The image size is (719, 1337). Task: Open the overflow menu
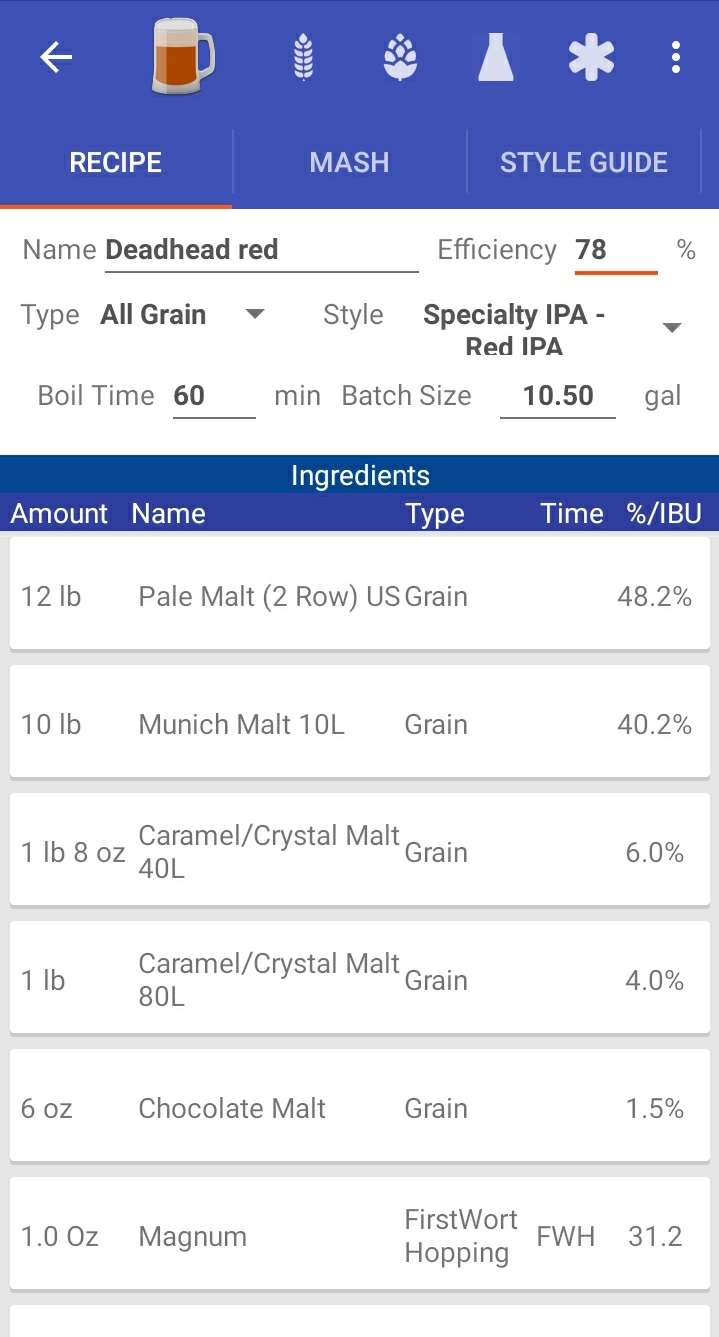click(676, 58)
